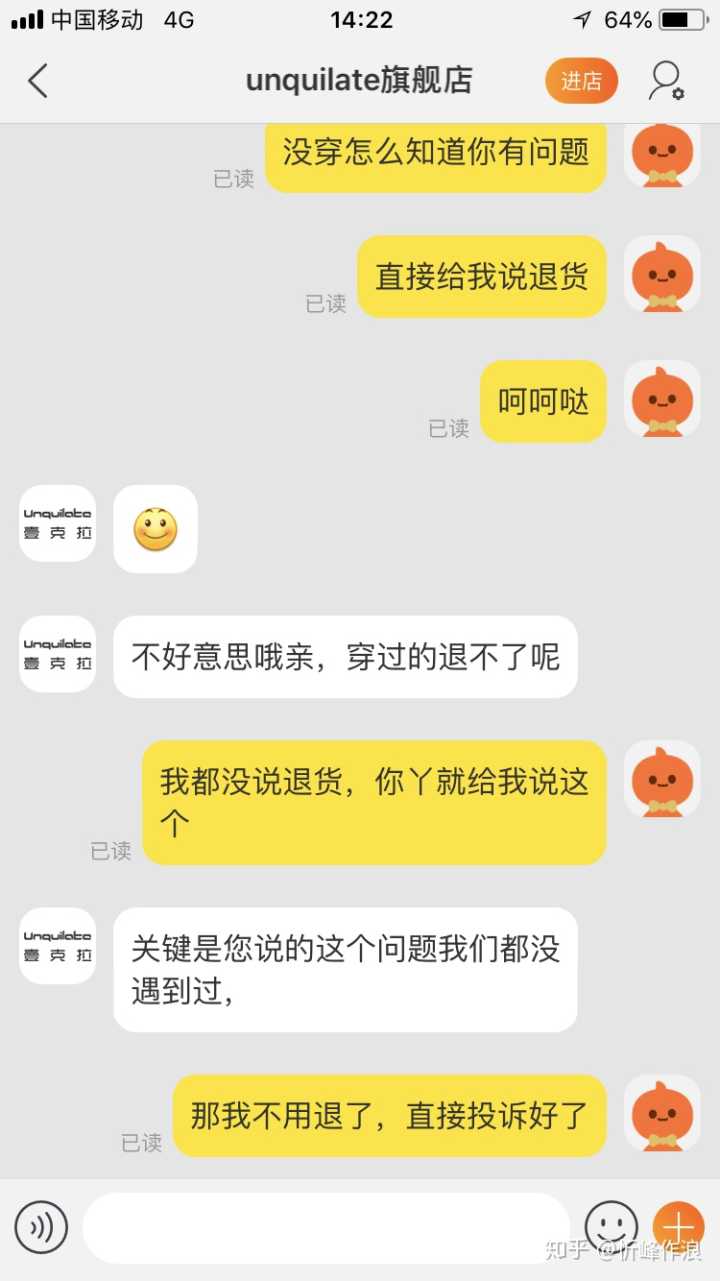Tap my avatar beside 呵呵哒 message
Image resolution: width=720 pixels, height=1281 pixels.
click(x=662, y=398)
